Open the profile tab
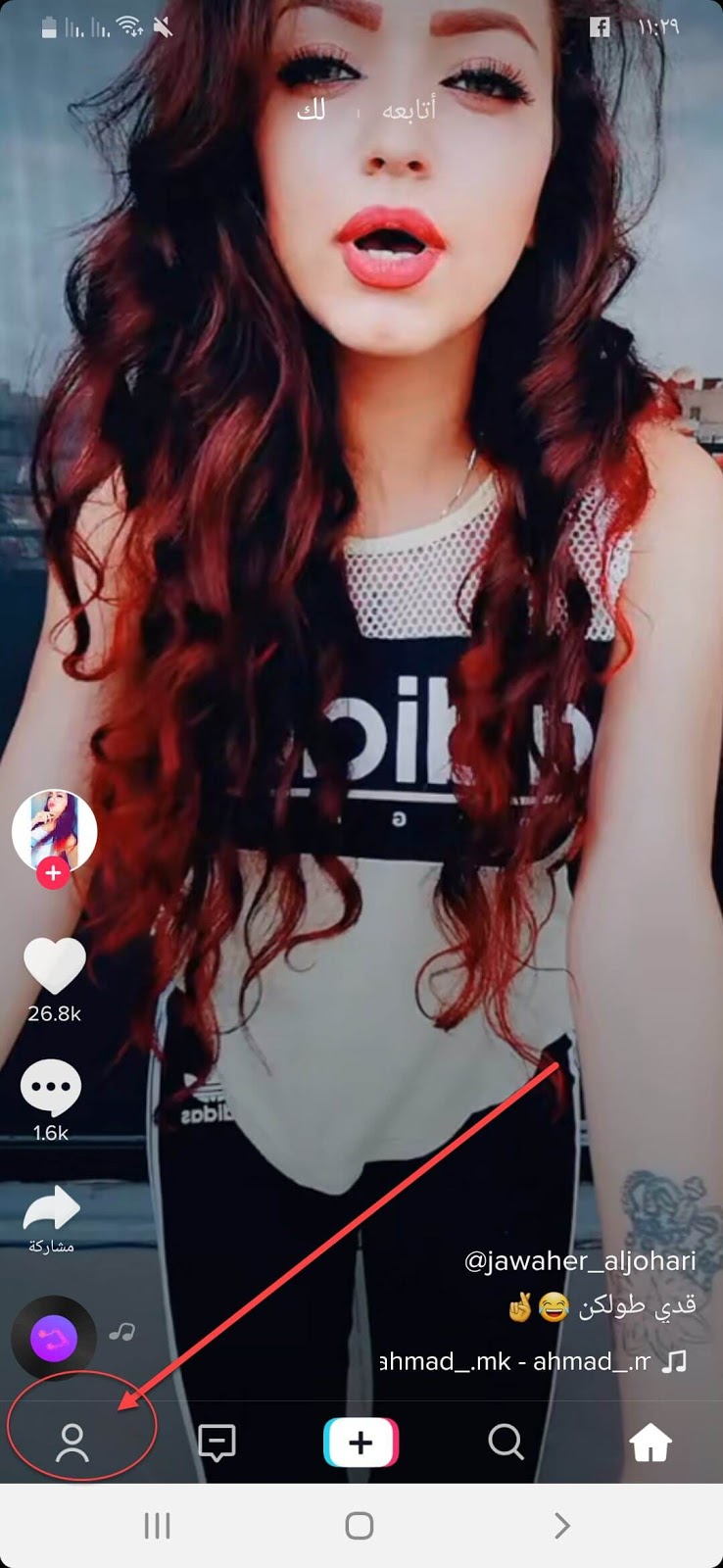 click(72, 1443)
